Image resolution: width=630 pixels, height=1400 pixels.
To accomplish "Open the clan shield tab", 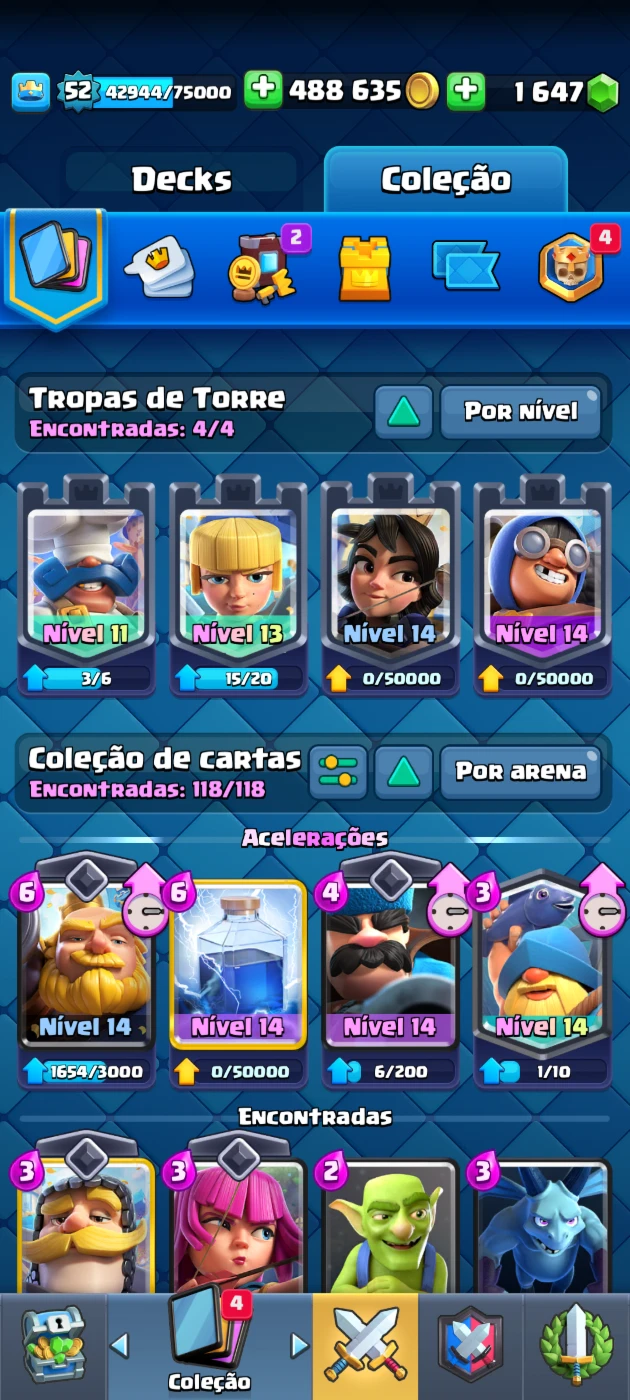I will pyautogui.click(x=470, y=1346).
